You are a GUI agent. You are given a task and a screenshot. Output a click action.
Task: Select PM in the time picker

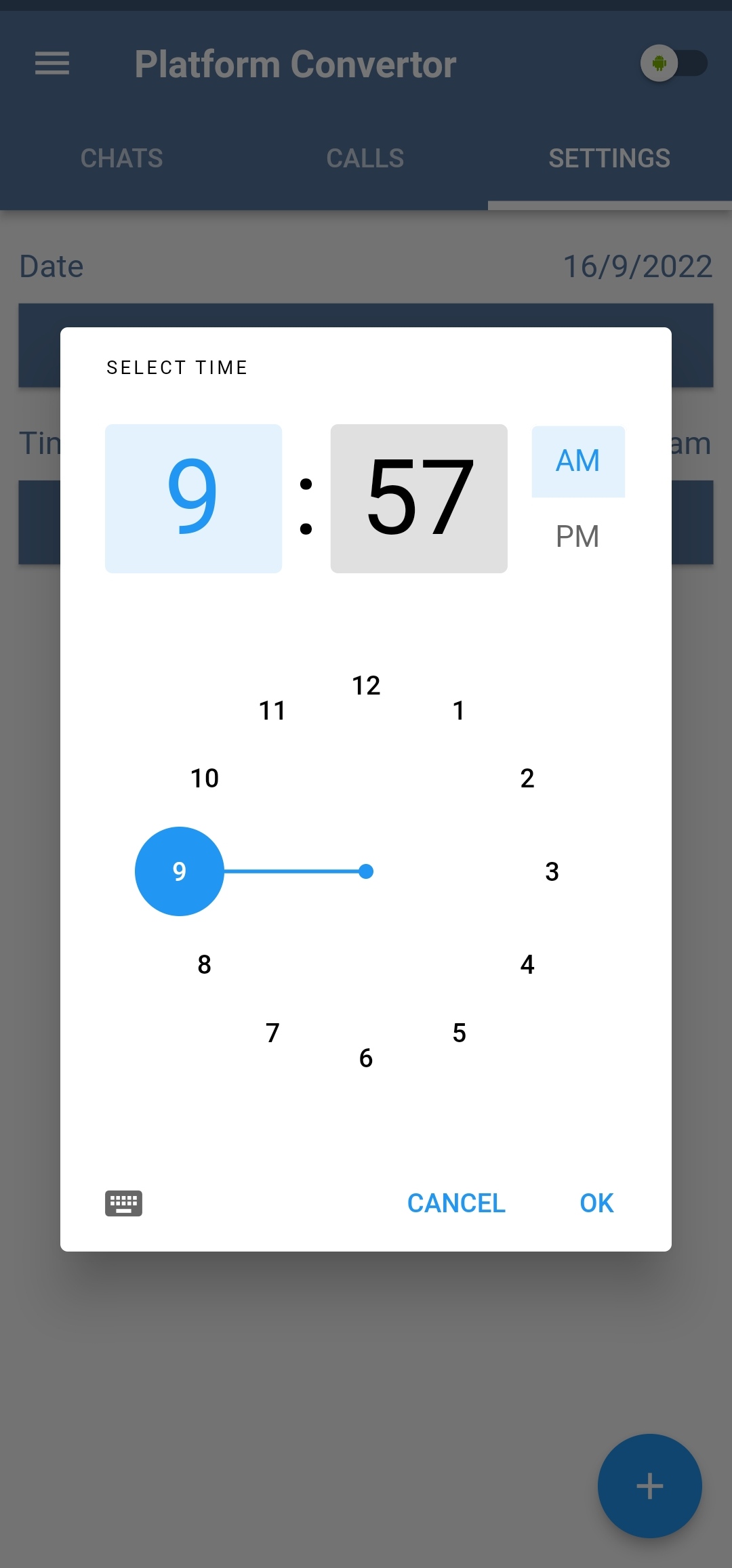(577, 535)
